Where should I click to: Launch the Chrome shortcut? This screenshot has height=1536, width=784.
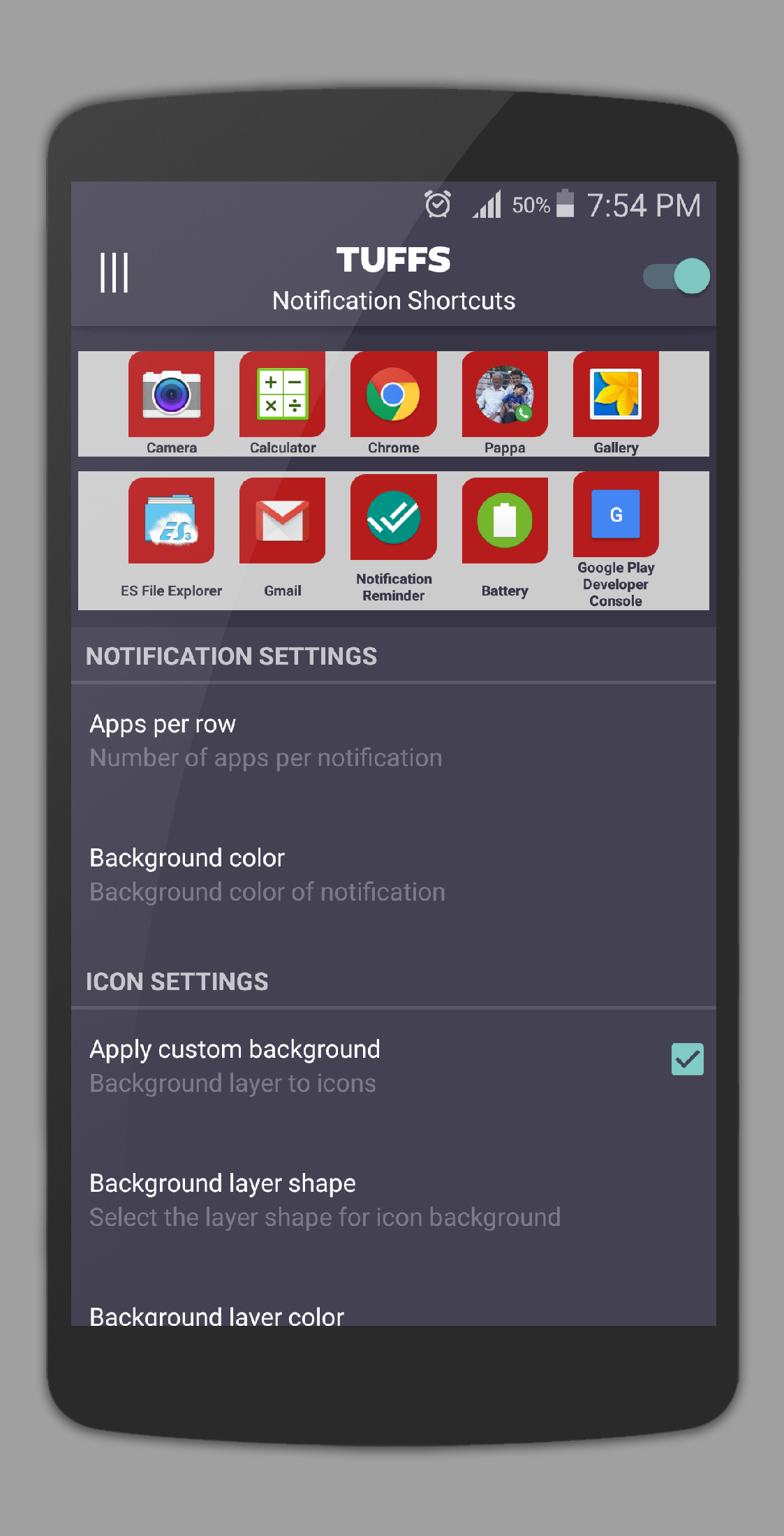point(393,404)
